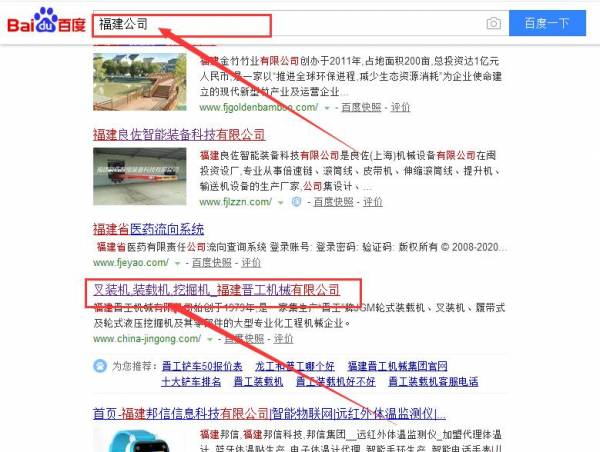The height and width of the screenshot is (452, 600).
Task: Open the 叉装机,装载机,挖掘机_福建晋工机械有限公司 result
Action: click(x=216, y=289)
